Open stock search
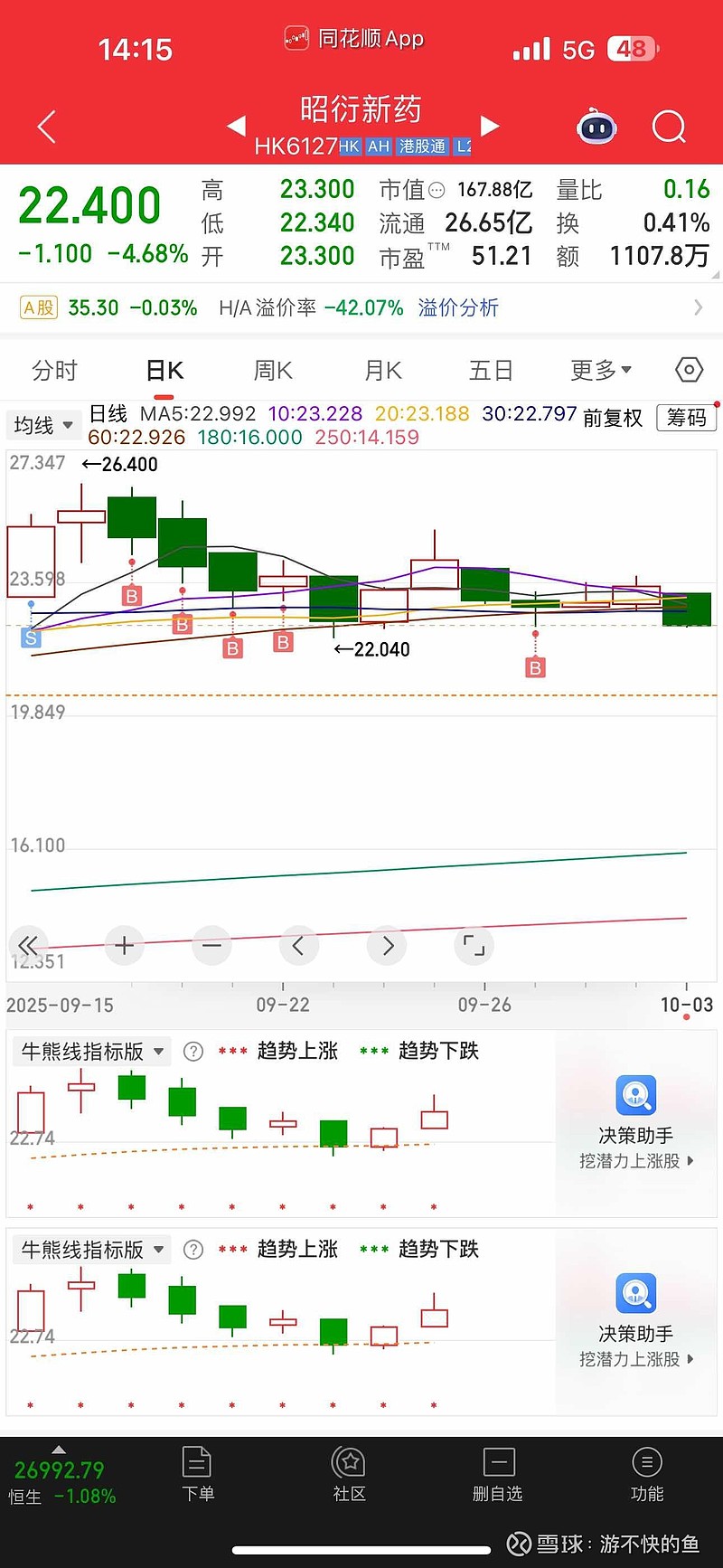 [669, 128]
